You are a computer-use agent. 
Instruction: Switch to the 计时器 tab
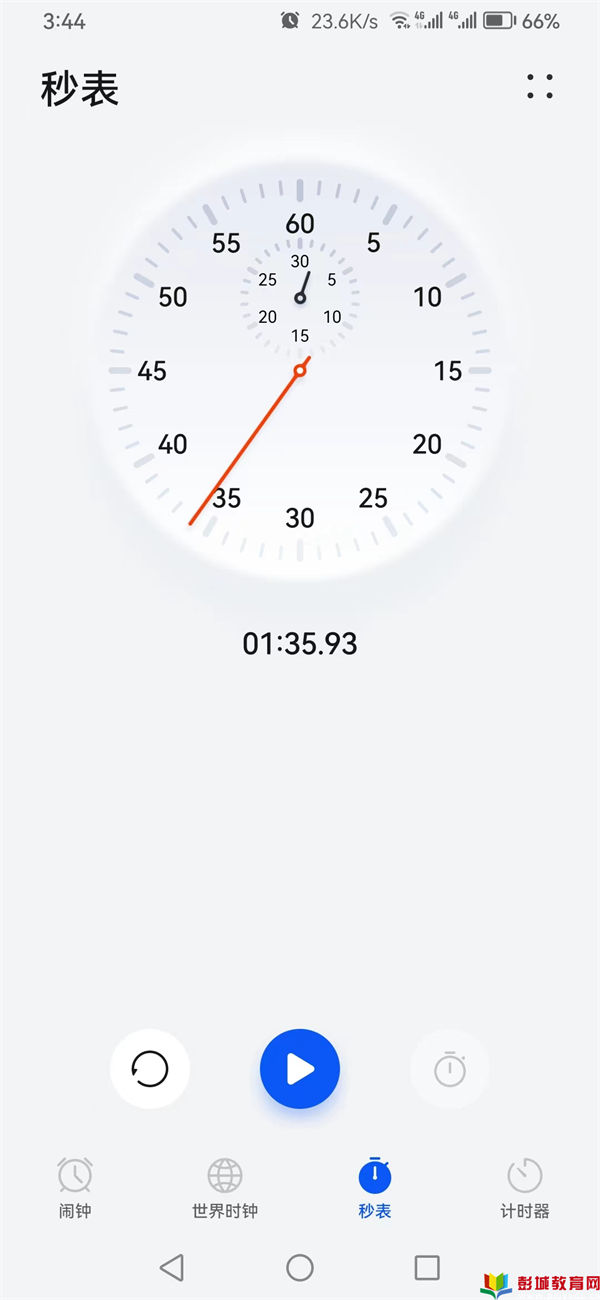[x=525, y=1188]
